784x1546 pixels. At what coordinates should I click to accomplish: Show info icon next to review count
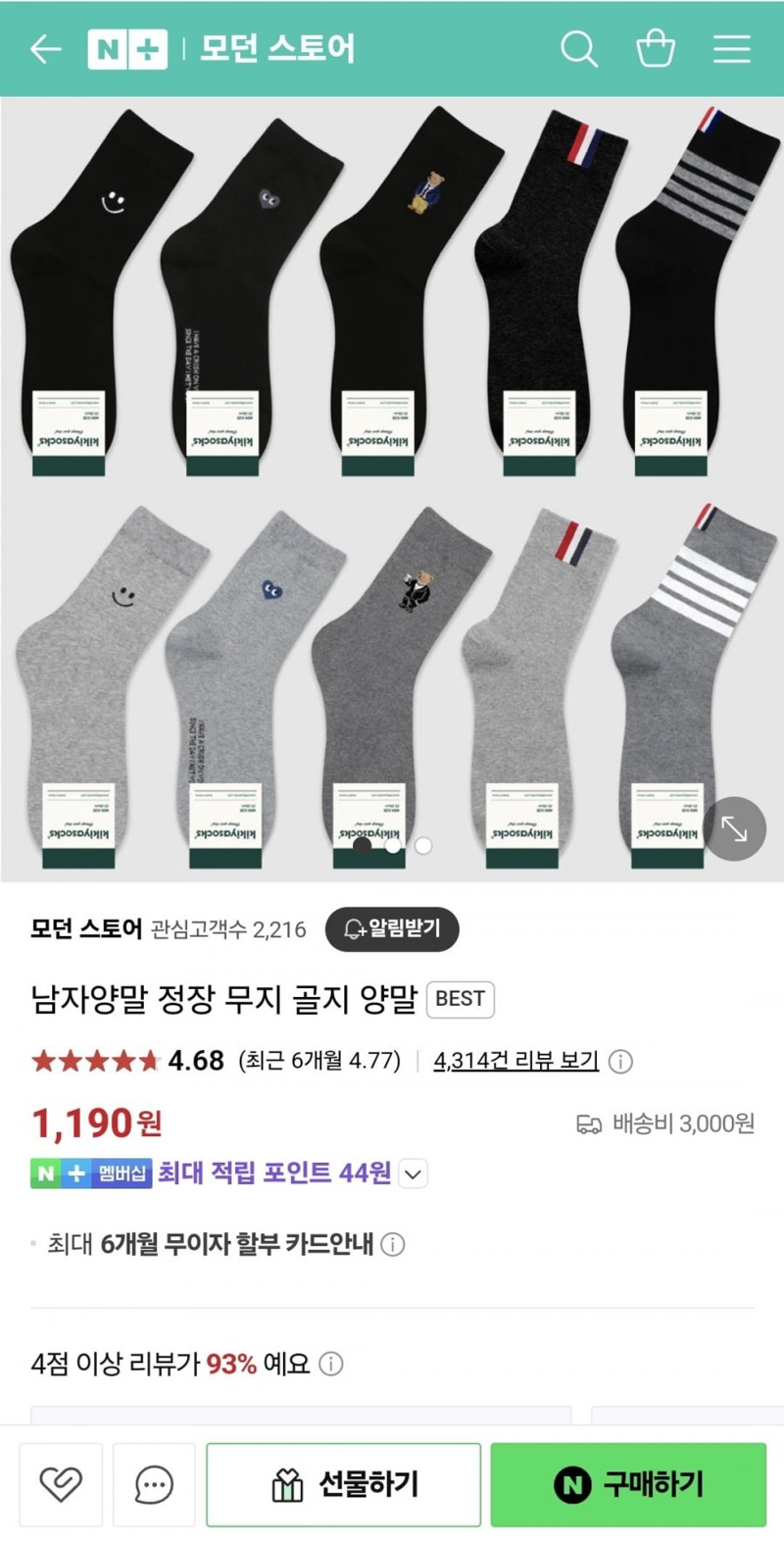pyautogui.click(x=620, y=1061)
